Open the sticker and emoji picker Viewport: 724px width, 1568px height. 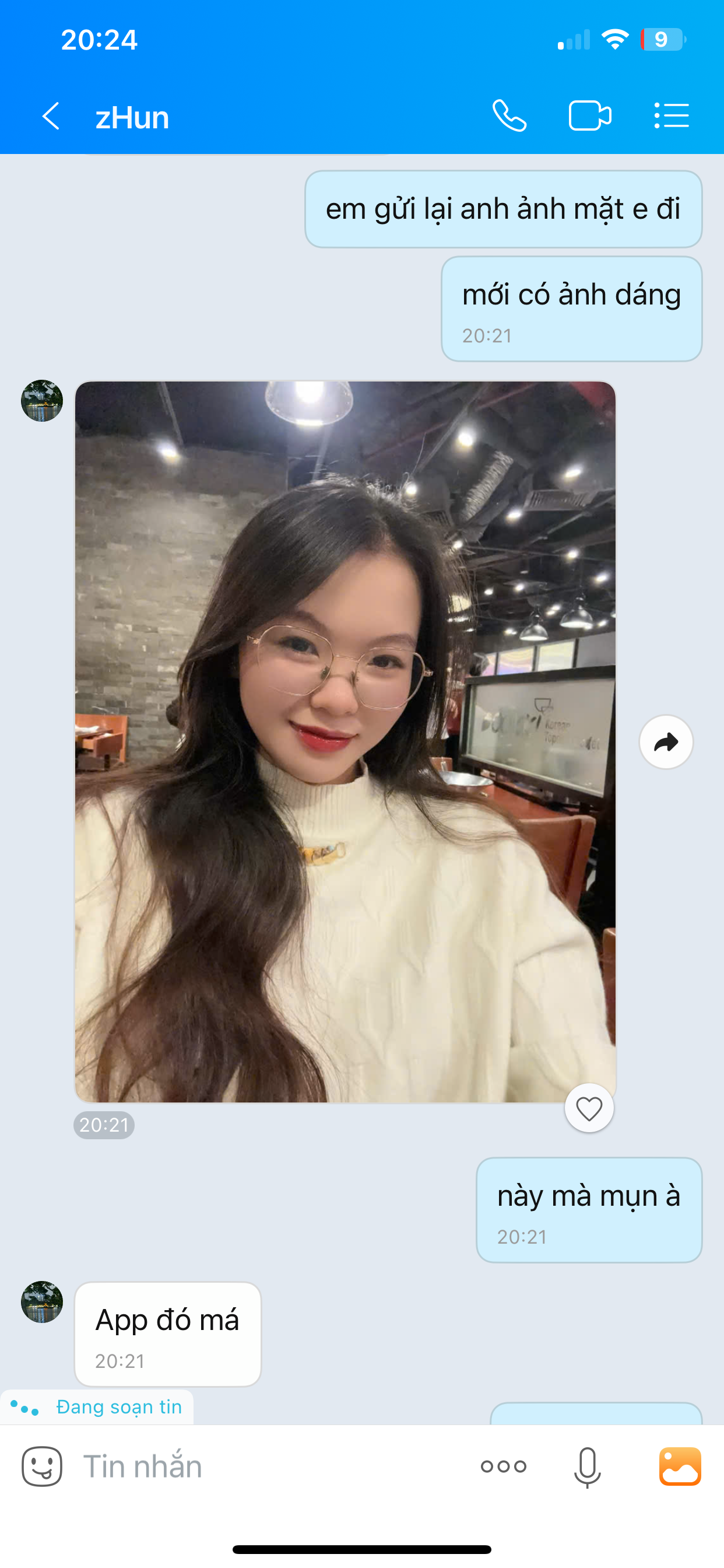[42, 1466]
